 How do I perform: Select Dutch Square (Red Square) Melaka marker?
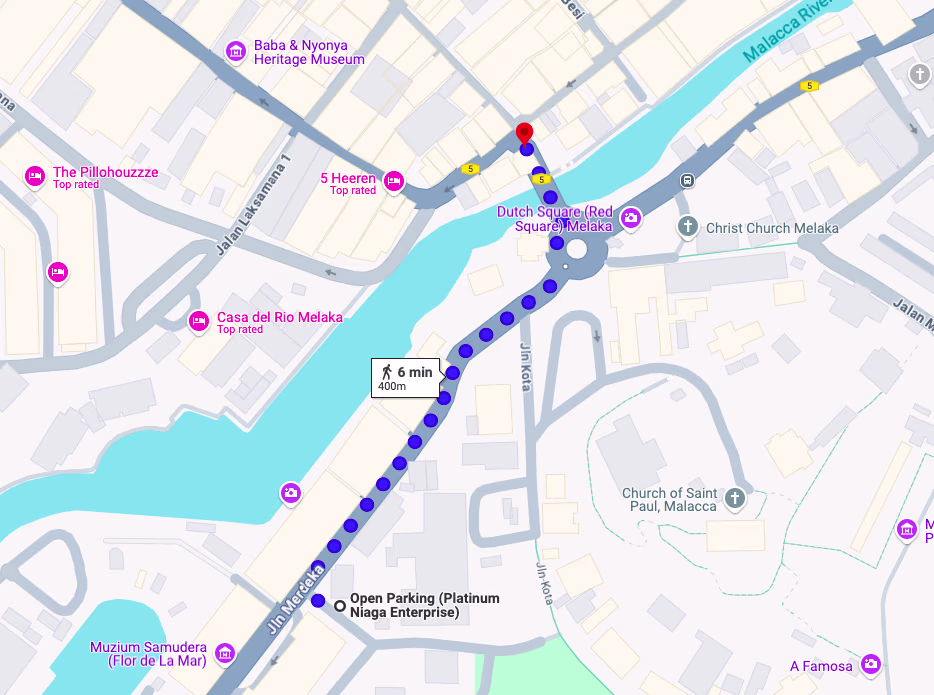tap(630, 217)
